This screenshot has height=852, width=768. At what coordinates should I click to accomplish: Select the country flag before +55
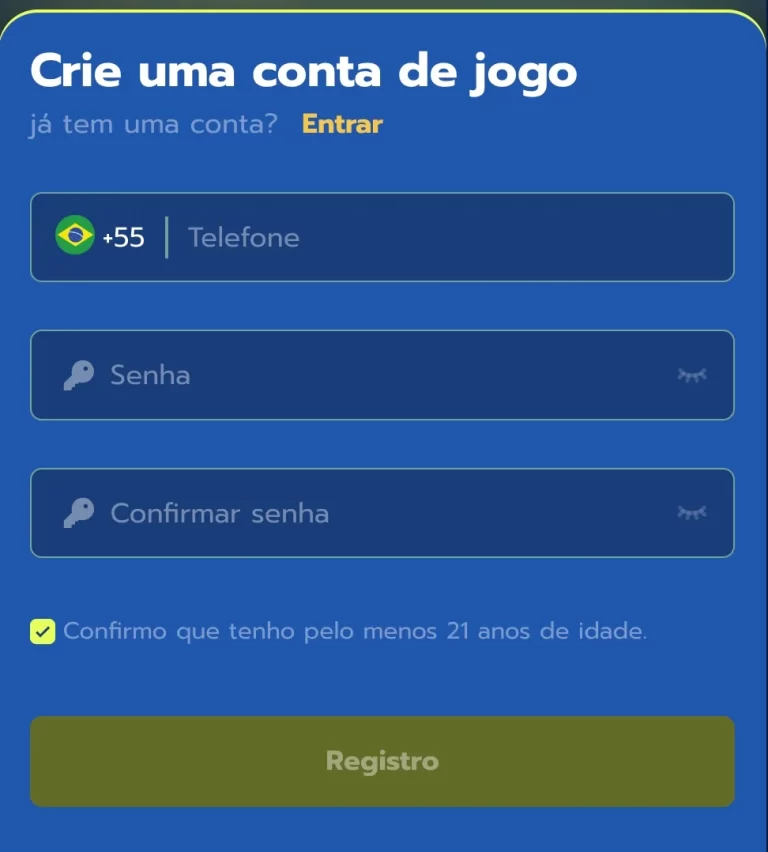(74, 237)
